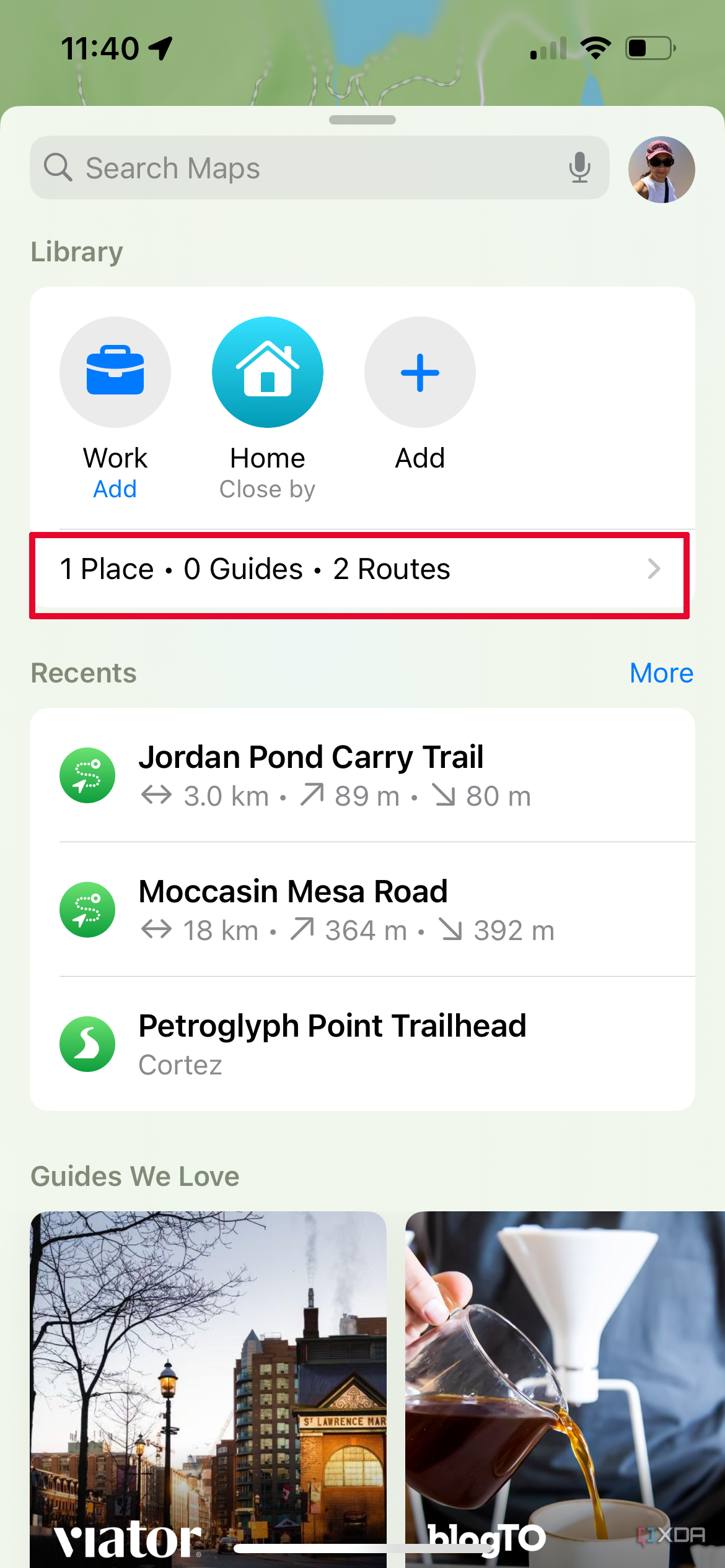Select the Jordan Pond Carry Trail route icon
Viewport: 725px width, 1568px height.
tap(87, 775)
